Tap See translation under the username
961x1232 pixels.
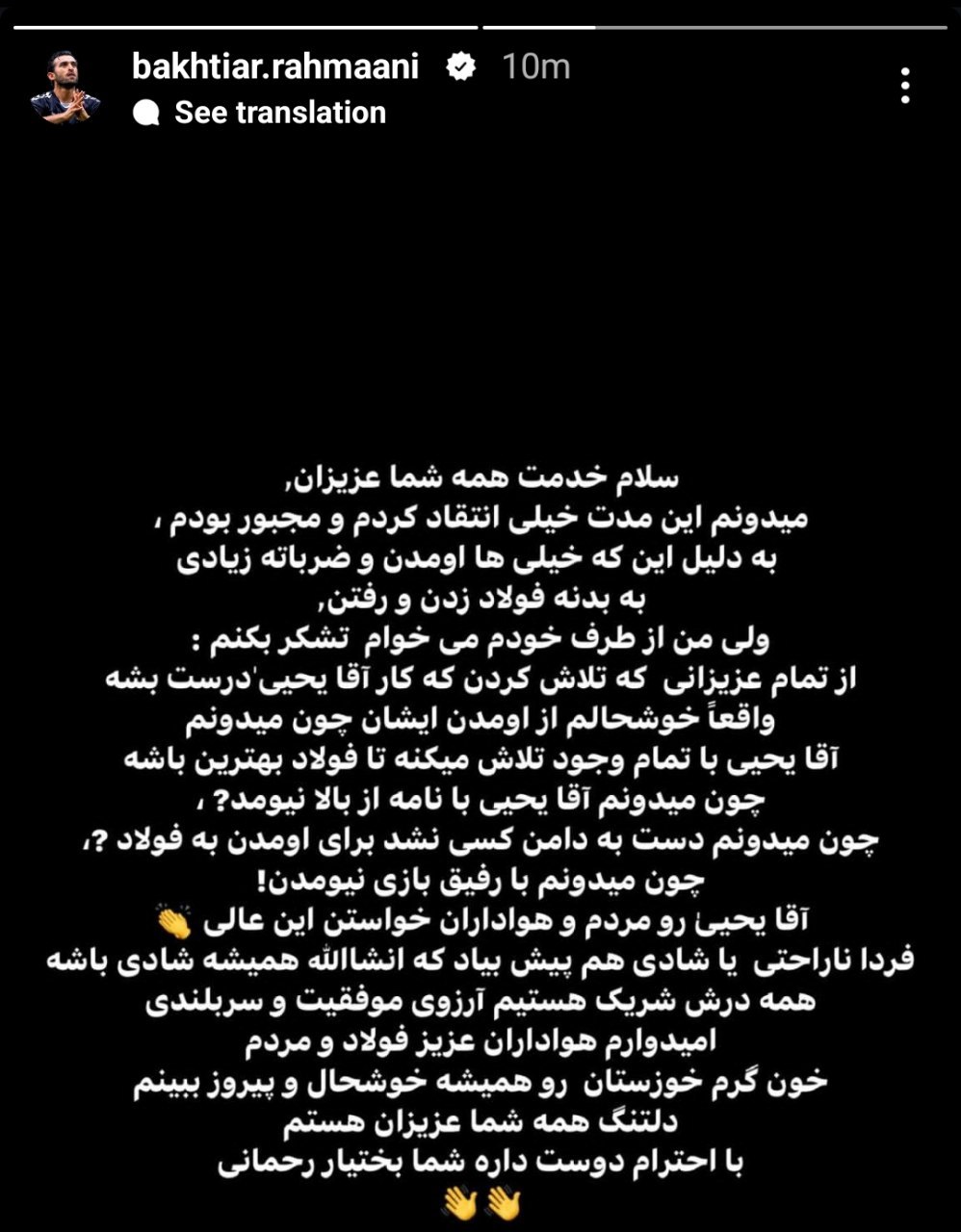coord(279,113)
